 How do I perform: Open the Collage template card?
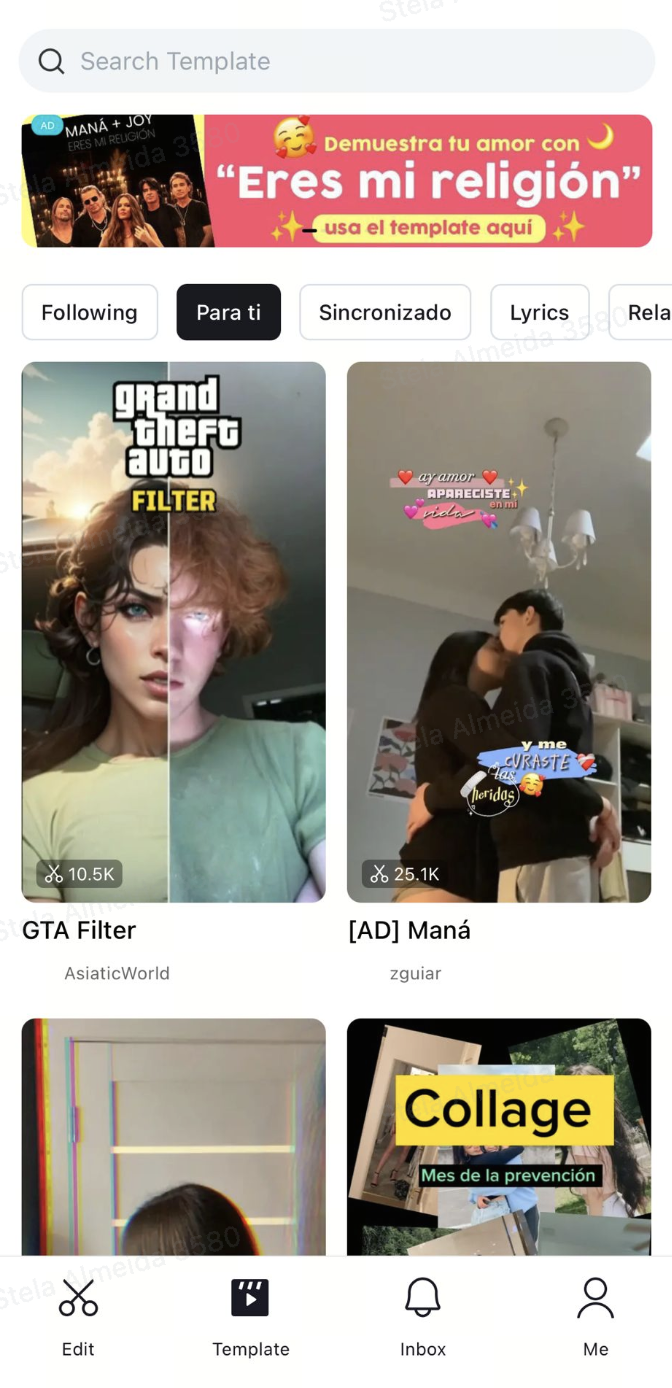point(499,1136)
